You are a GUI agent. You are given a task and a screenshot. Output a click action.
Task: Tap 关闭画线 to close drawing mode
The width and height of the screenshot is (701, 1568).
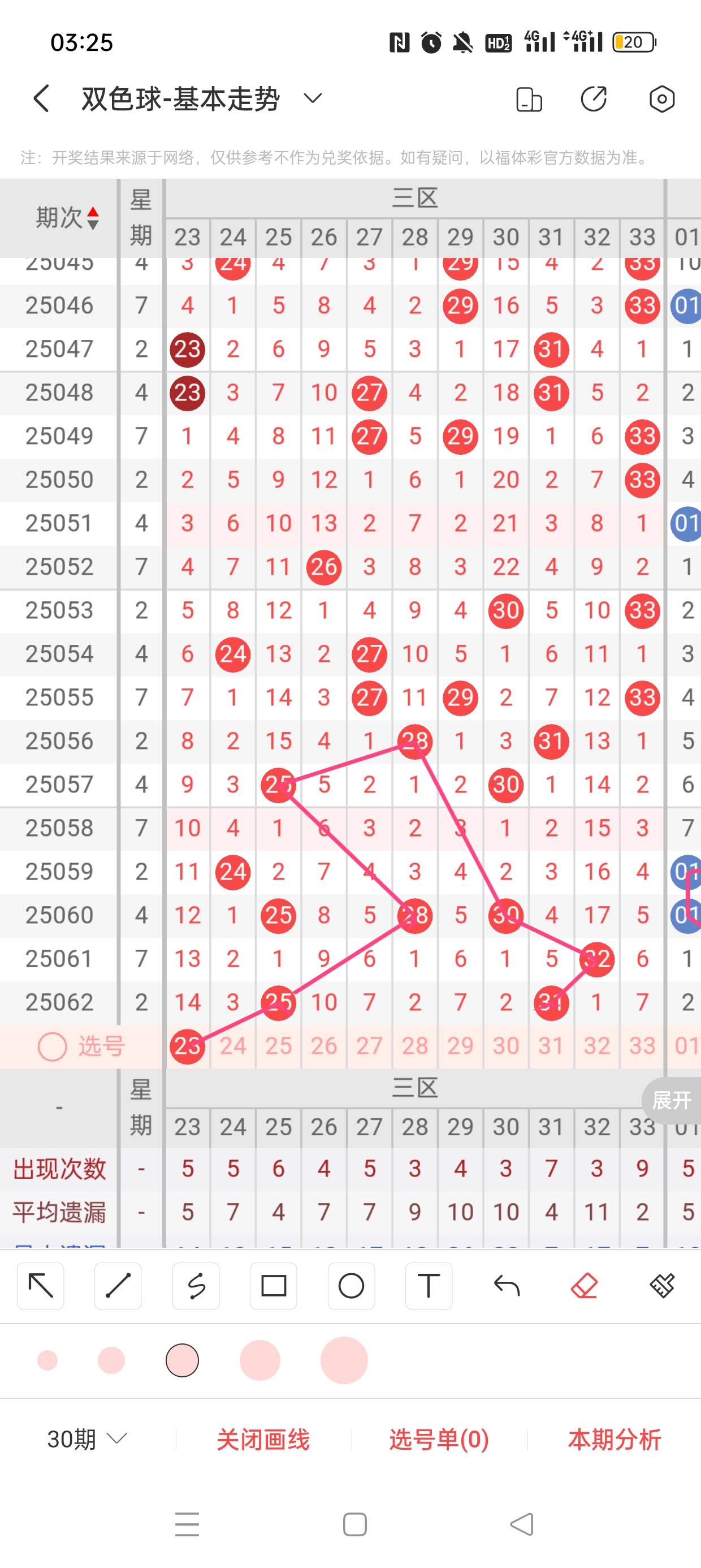tap(263, 1440)
